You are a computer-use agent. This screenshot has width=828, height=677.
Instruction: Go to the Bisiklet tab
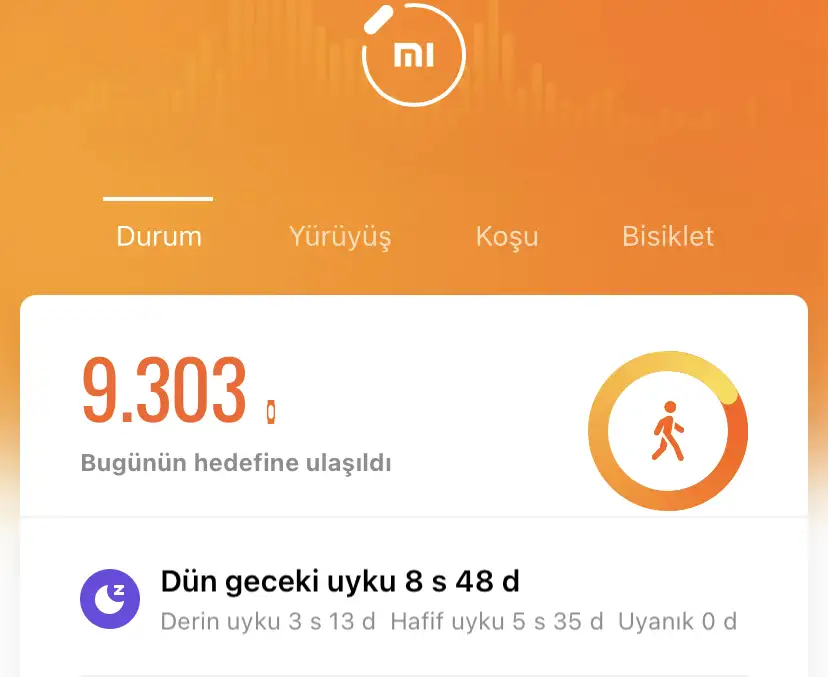click(668, 237)
